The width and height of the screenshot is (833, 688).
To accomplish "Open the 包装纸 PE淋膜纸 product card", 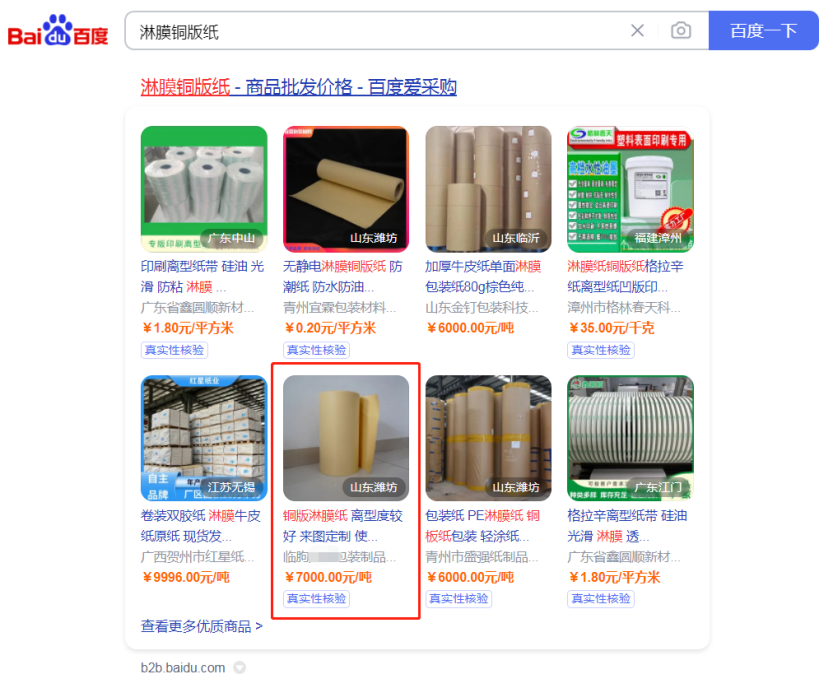I will pyautogui.click(x=488, y=438).
